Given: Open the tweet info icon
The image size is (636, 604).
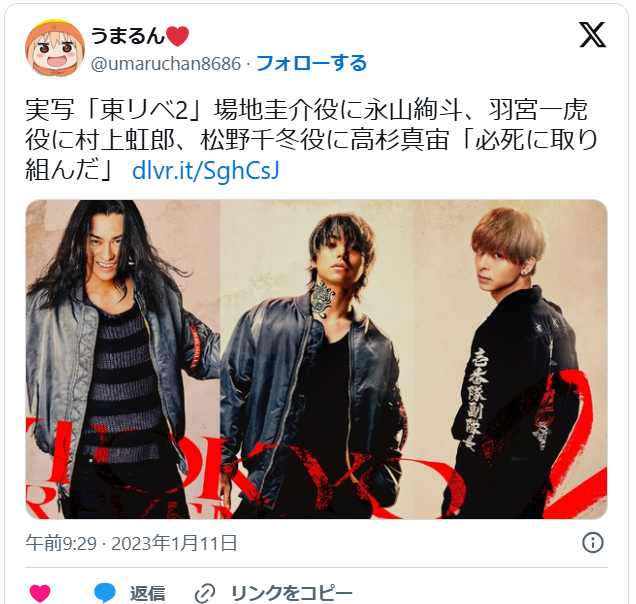Looking at the screenshot, I should (593, 543).
